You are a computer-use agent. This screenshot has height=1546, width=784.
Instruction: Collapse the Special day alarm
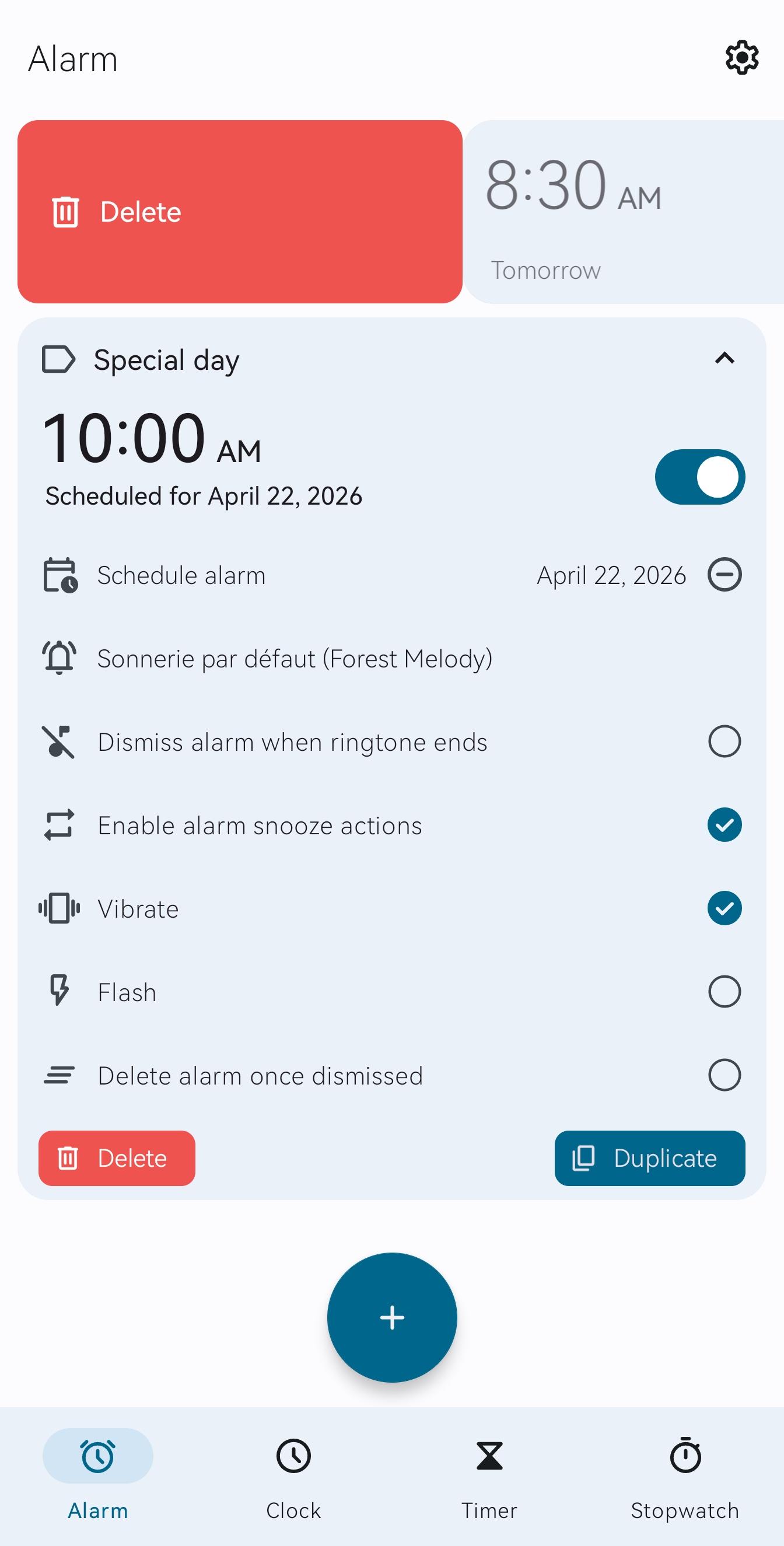pyautogui.click(x=724, y=359)
